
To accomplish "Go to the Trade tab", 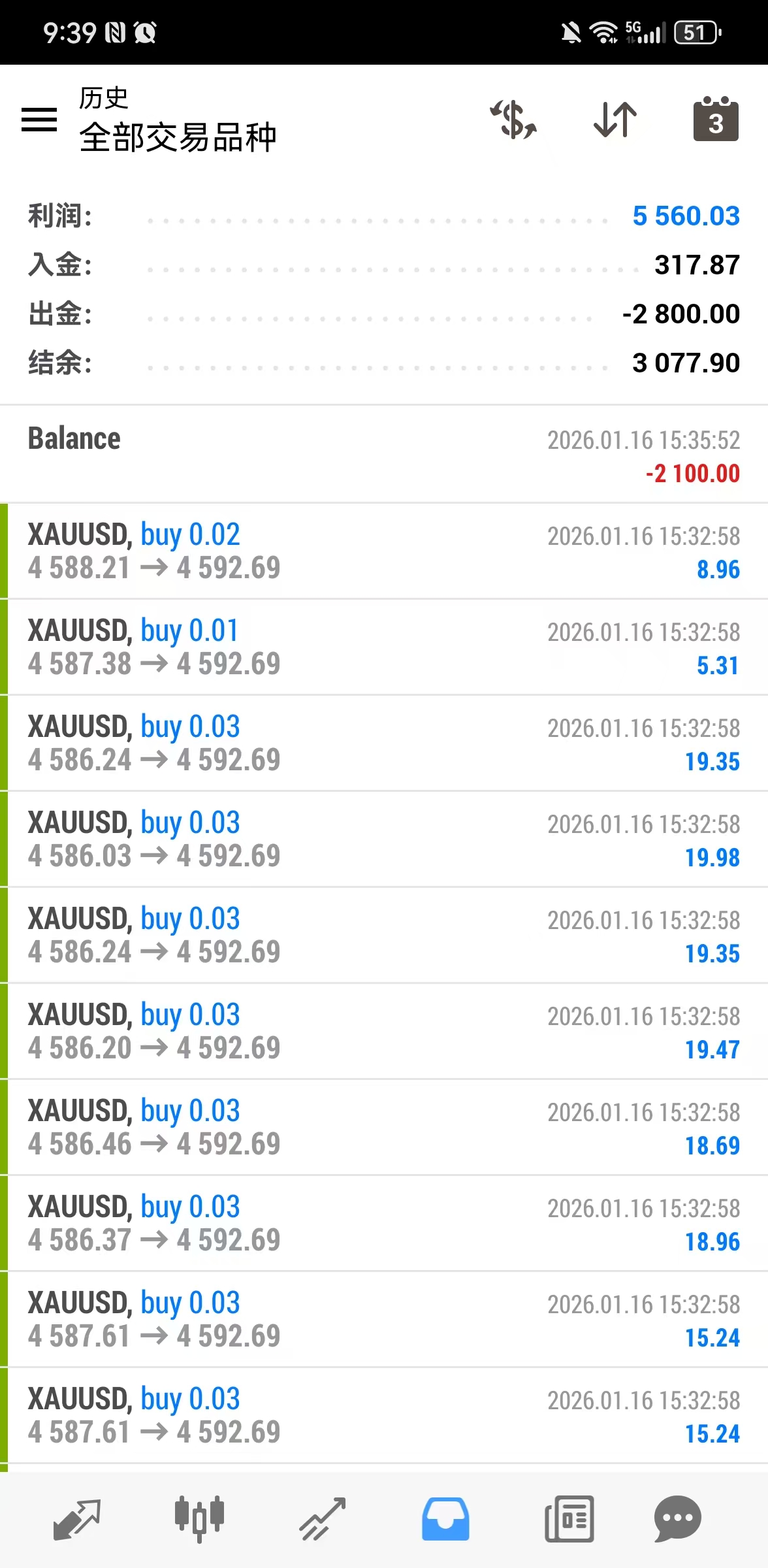I will click(323, 1520).
